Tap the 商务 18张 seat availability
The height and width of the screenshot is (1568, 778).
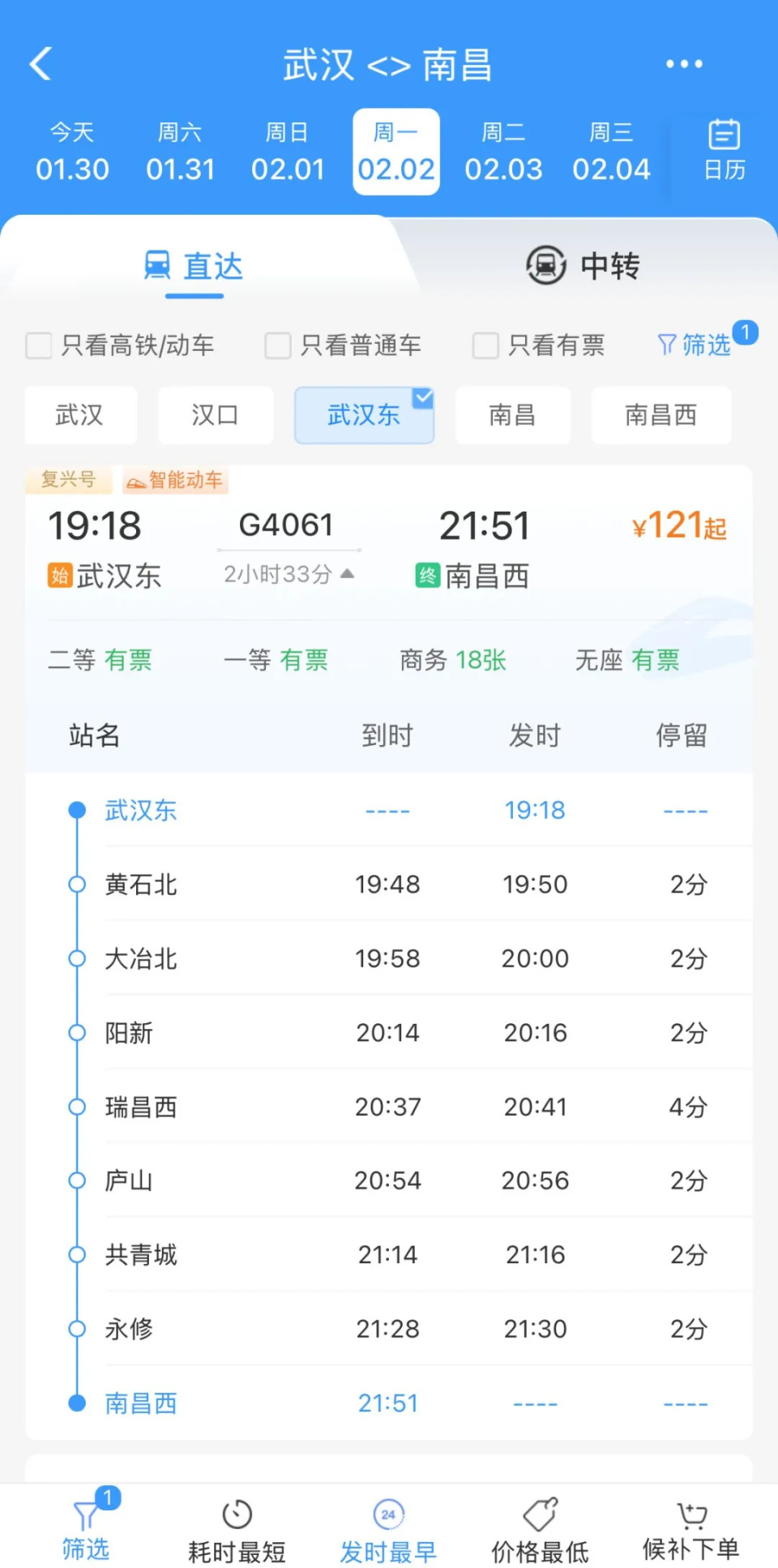[452, 660]
